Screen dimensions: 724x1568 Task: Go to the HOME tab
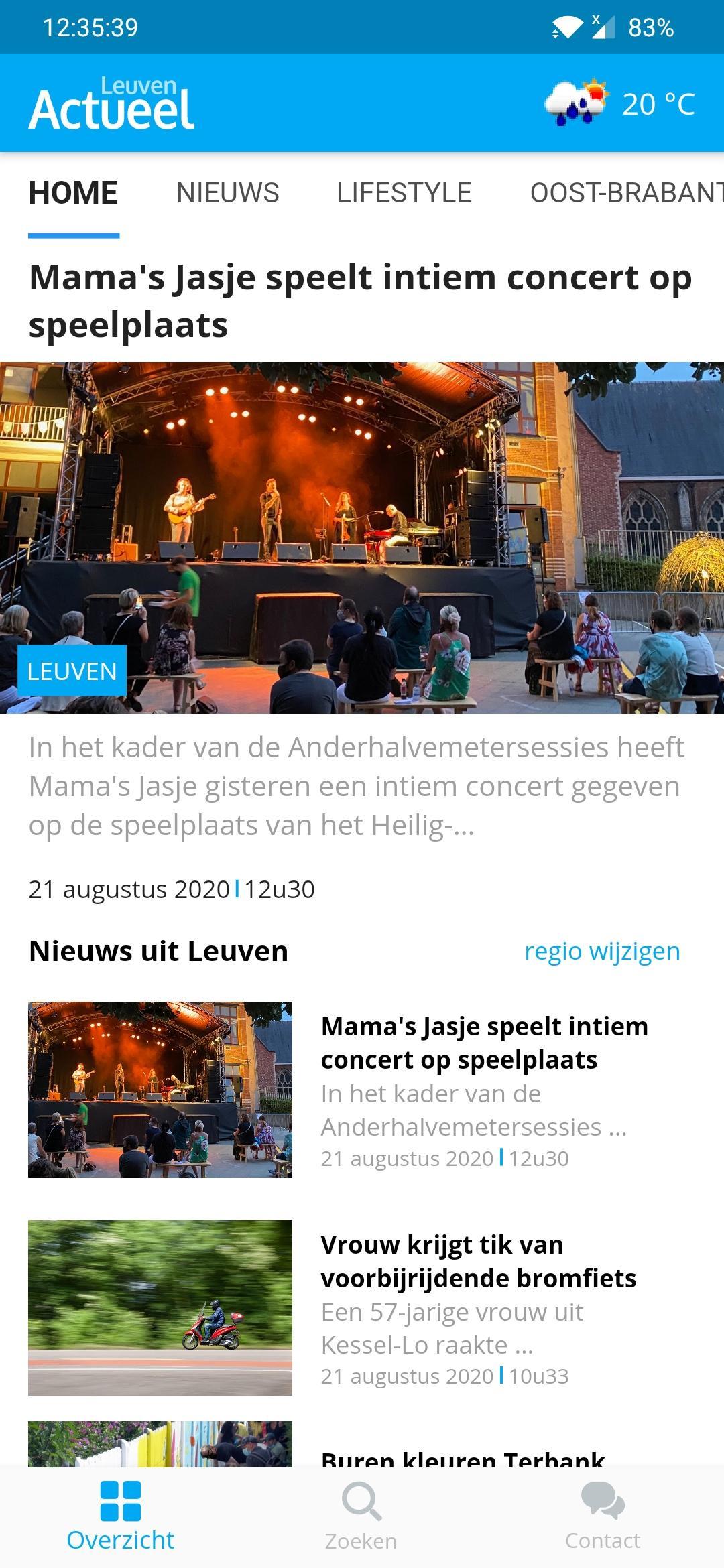[74, 193]
